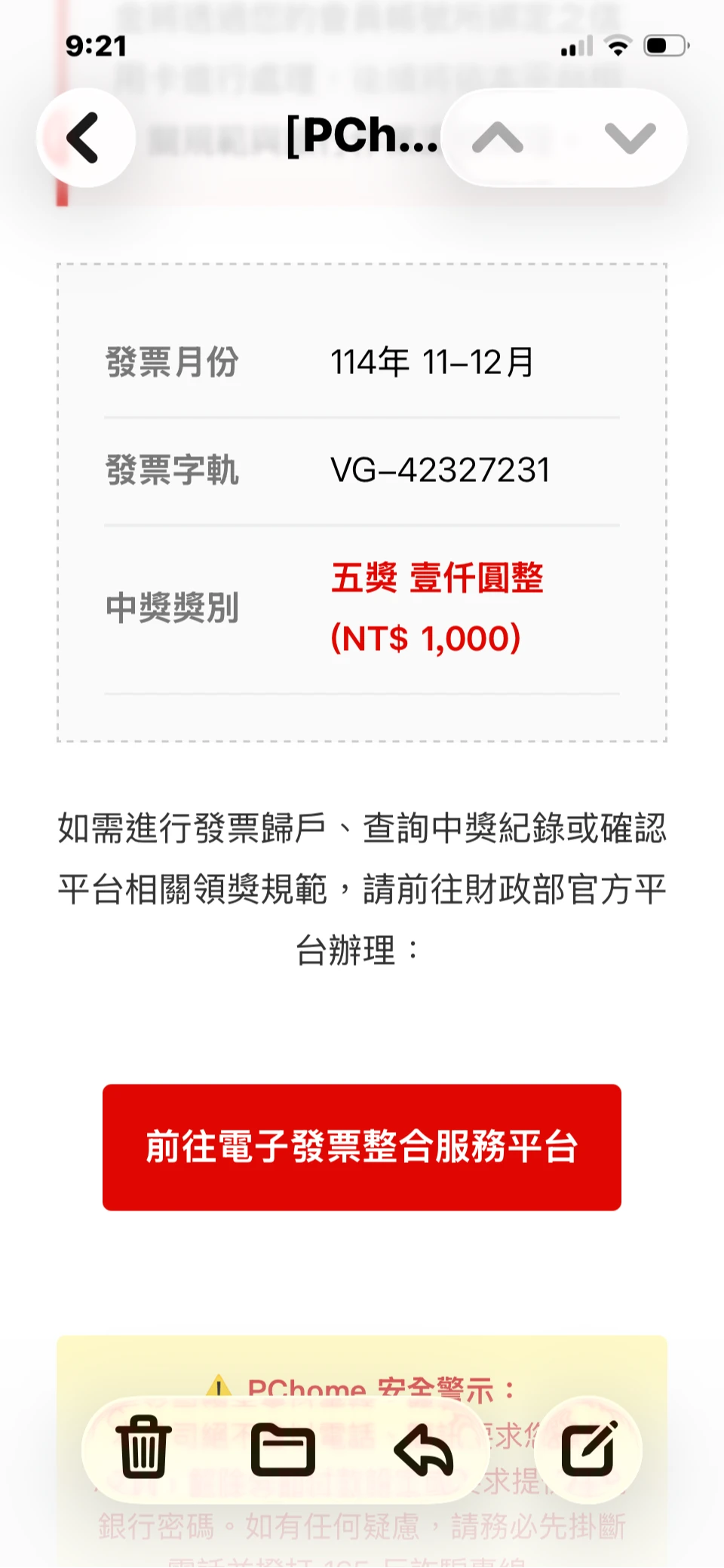This screenshot has width=724, height=1568.
Task: Delete this email with the trash icon
Action: pyautogui.click(x=143, y=1447)
